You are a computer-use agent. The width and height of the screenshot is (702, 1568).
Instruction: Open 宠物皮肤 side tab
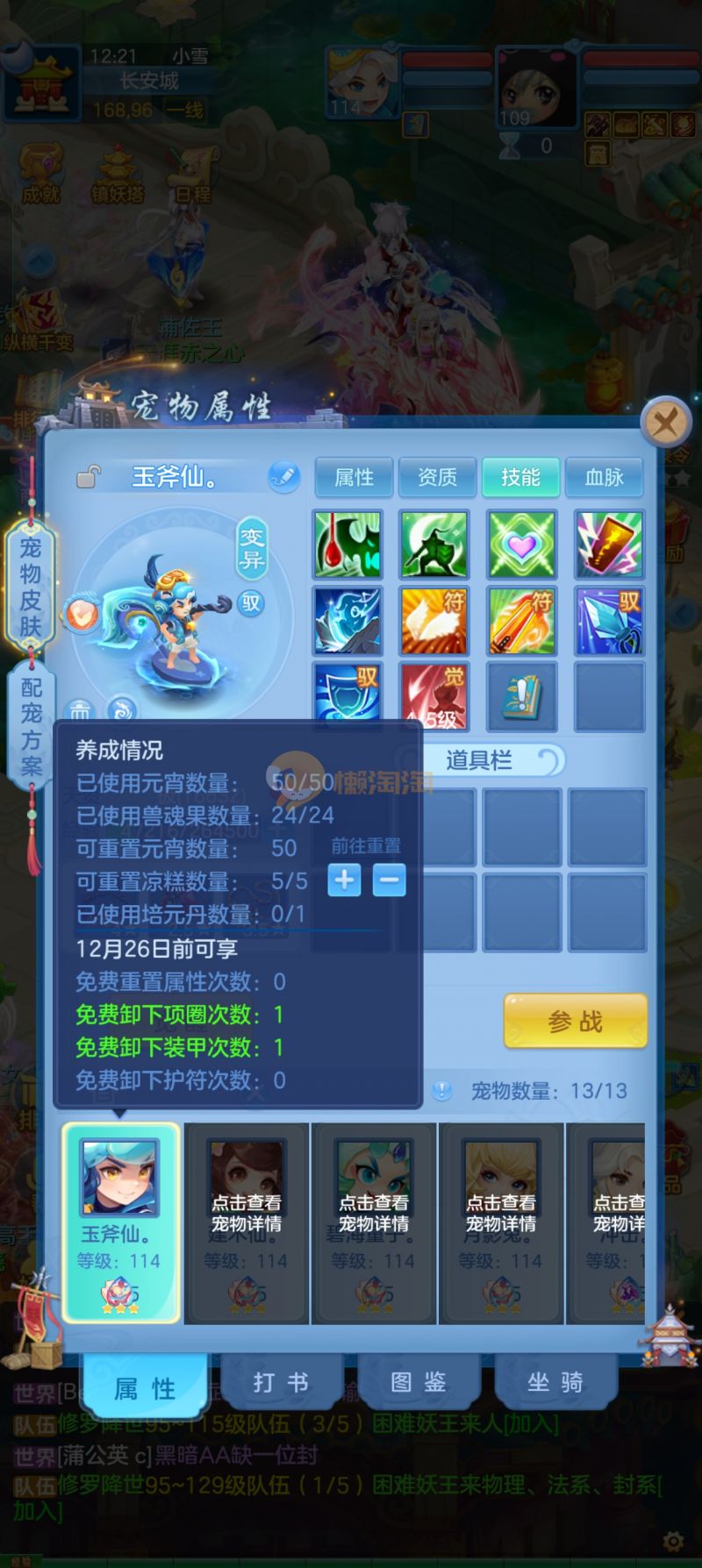point(31,586)
